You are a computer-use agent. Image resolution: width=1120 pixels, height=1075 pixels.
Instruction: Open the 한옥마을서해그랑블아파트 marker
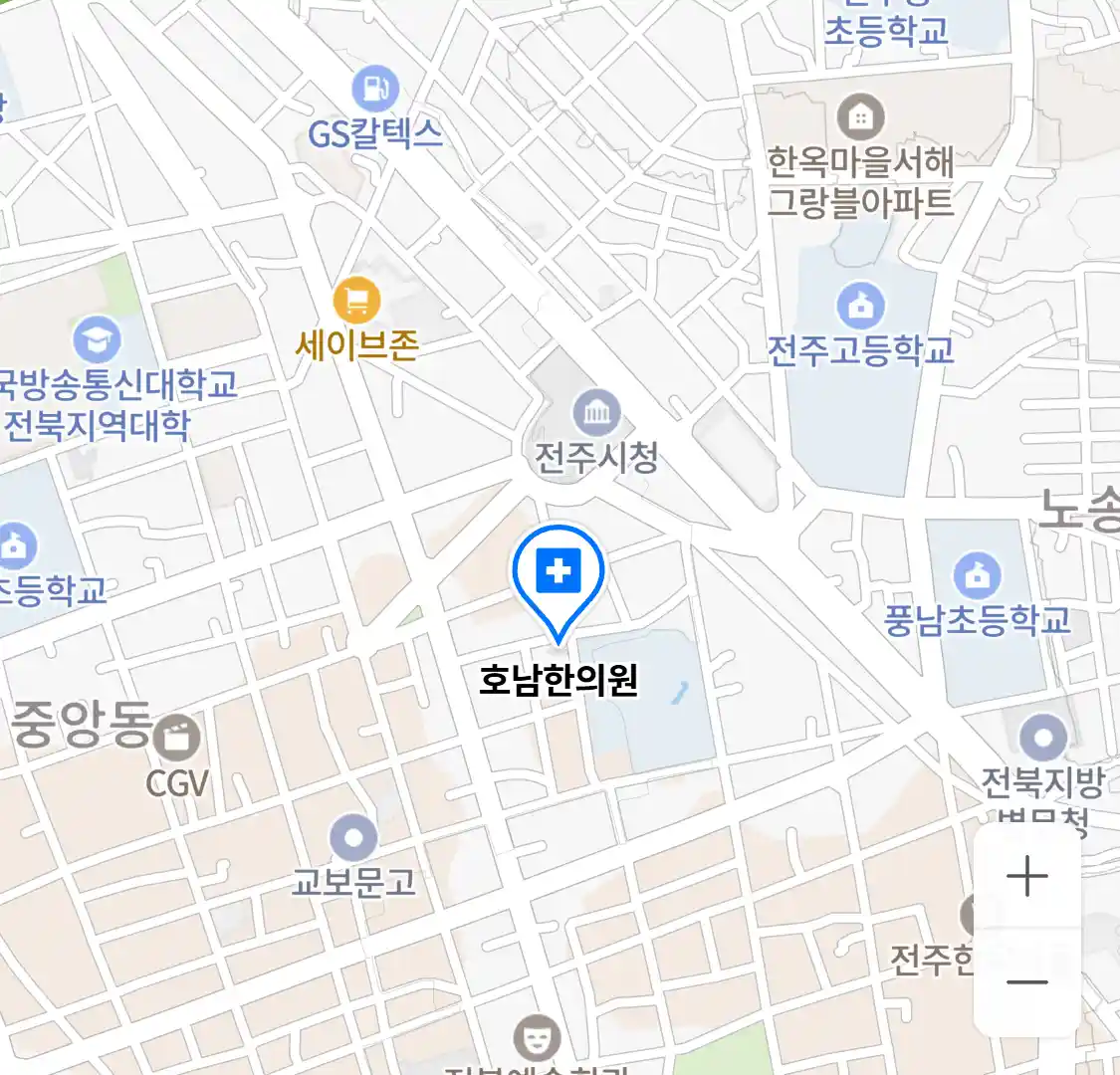point(861,118)
